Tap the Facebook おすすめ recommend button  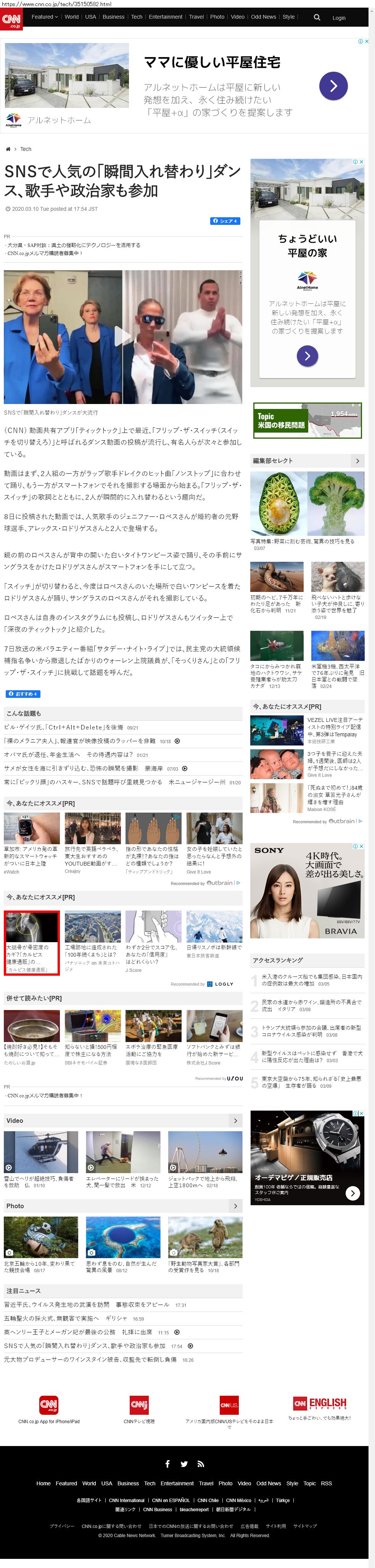coord(23,694)
